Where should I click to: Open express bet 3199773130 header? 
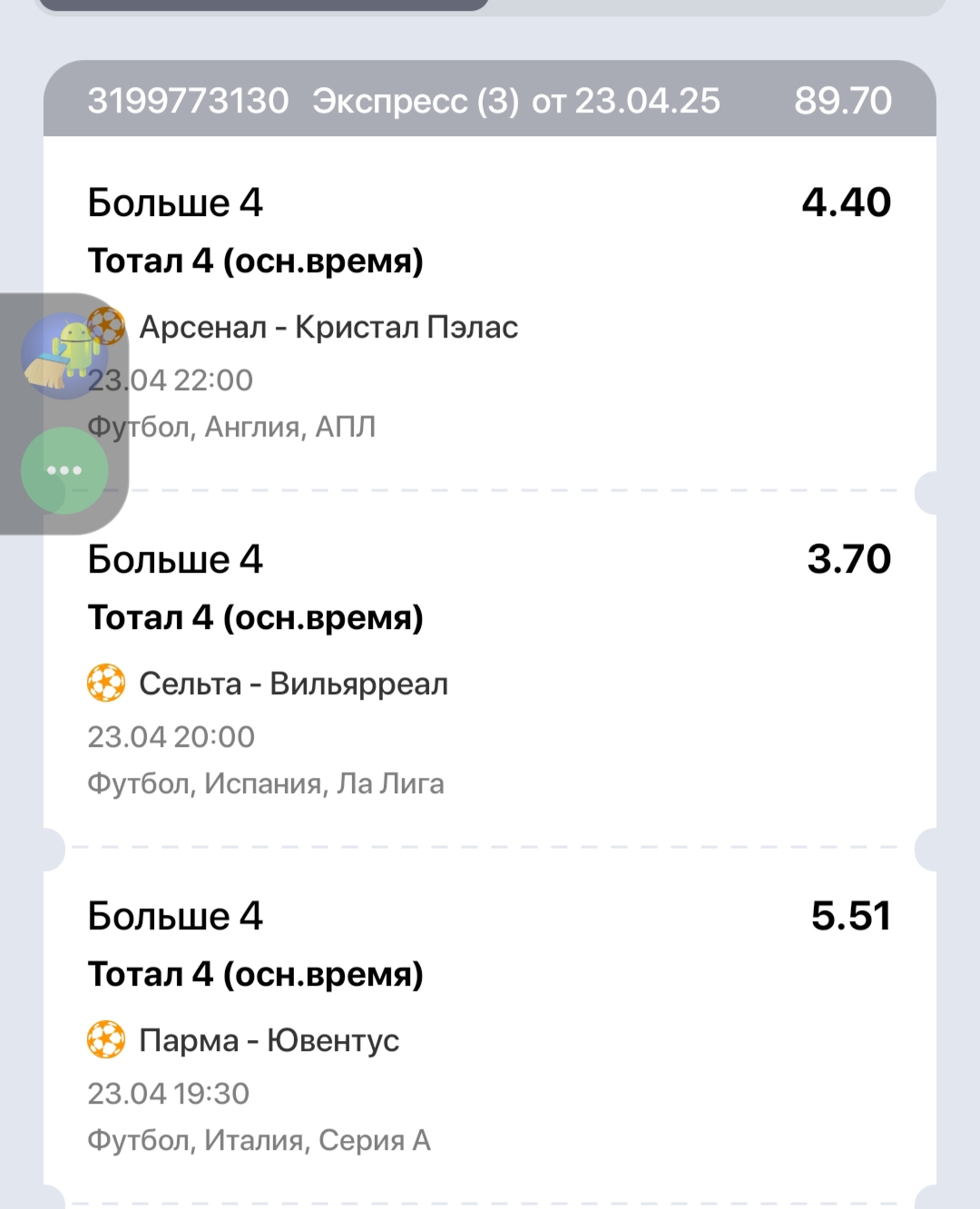point(490,100)
